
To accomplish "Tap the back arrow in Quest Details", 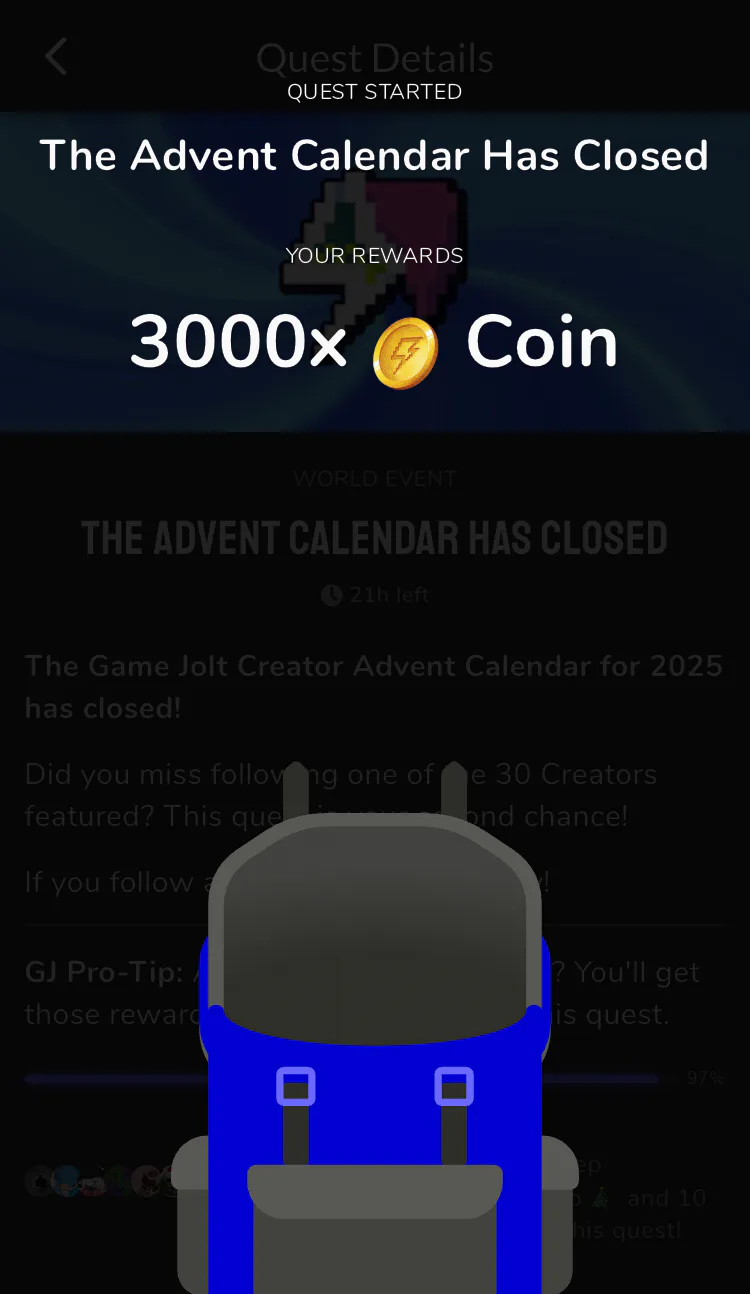I will pos(56,57).
